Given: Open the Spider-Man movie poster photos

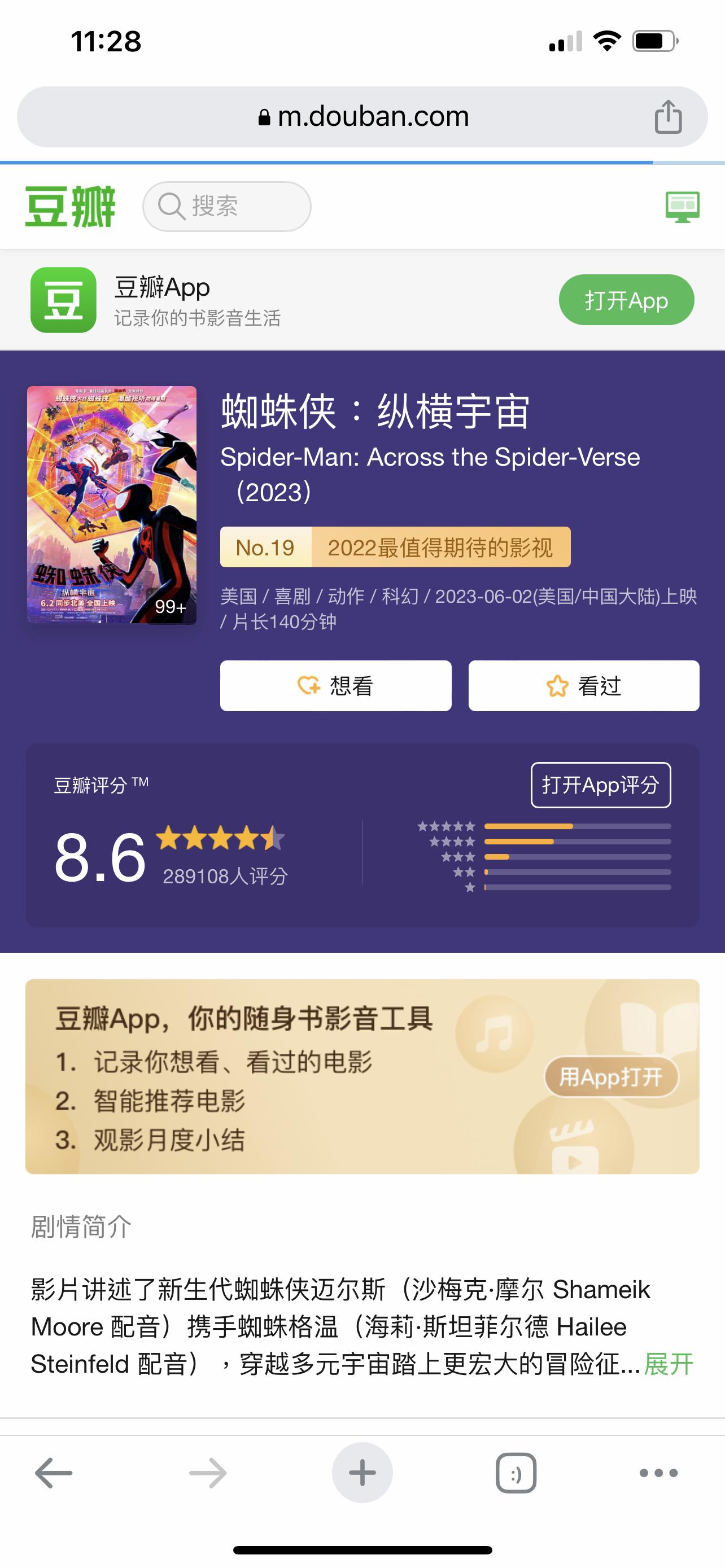Looking at the screenshot, I should pyautogui.click(x=112, y=505).
